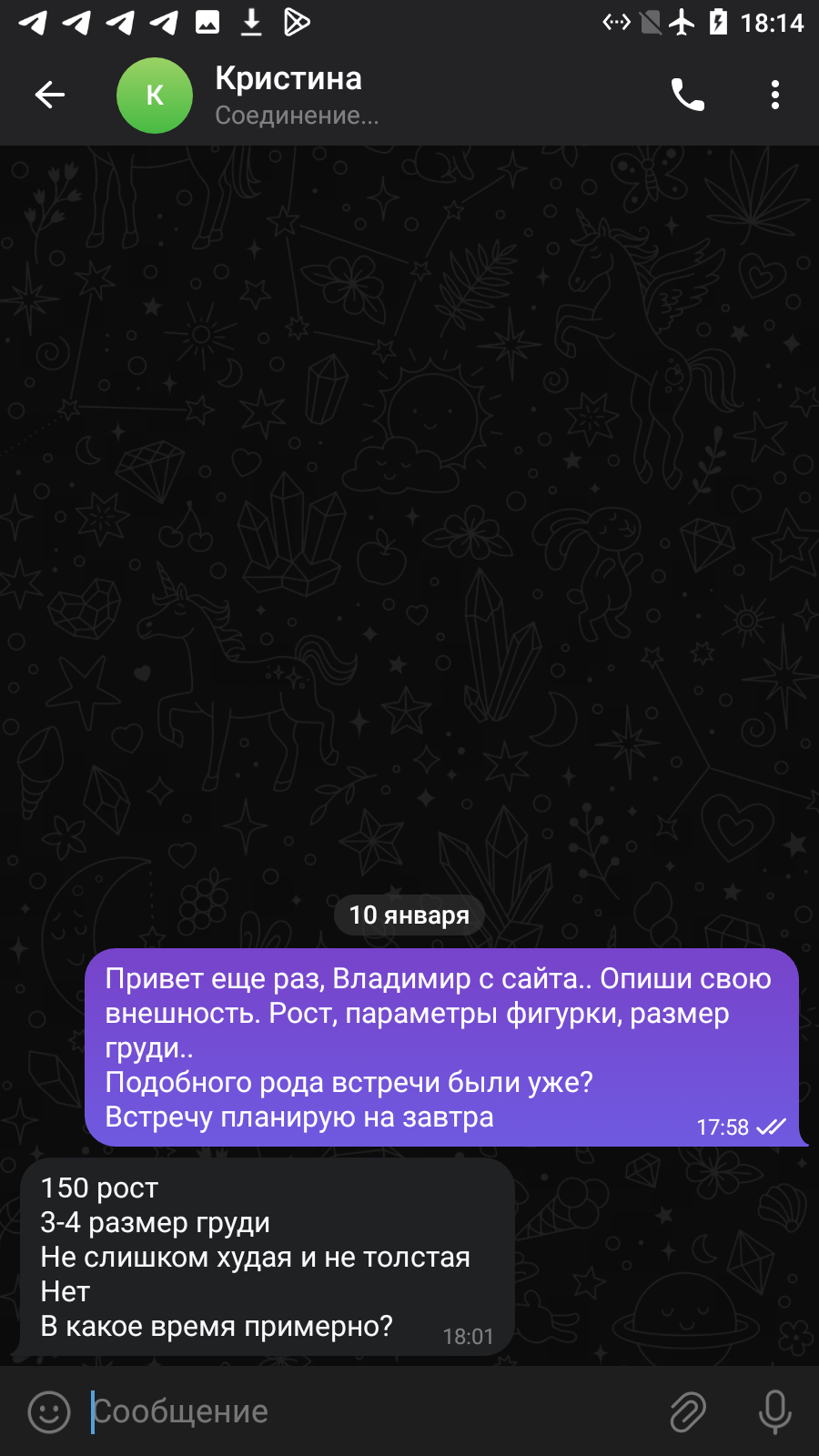The width and height of the screenshot is (819, 1456).
Task: Tap the microphone for a voice message
Action: tap(775, 1412)
